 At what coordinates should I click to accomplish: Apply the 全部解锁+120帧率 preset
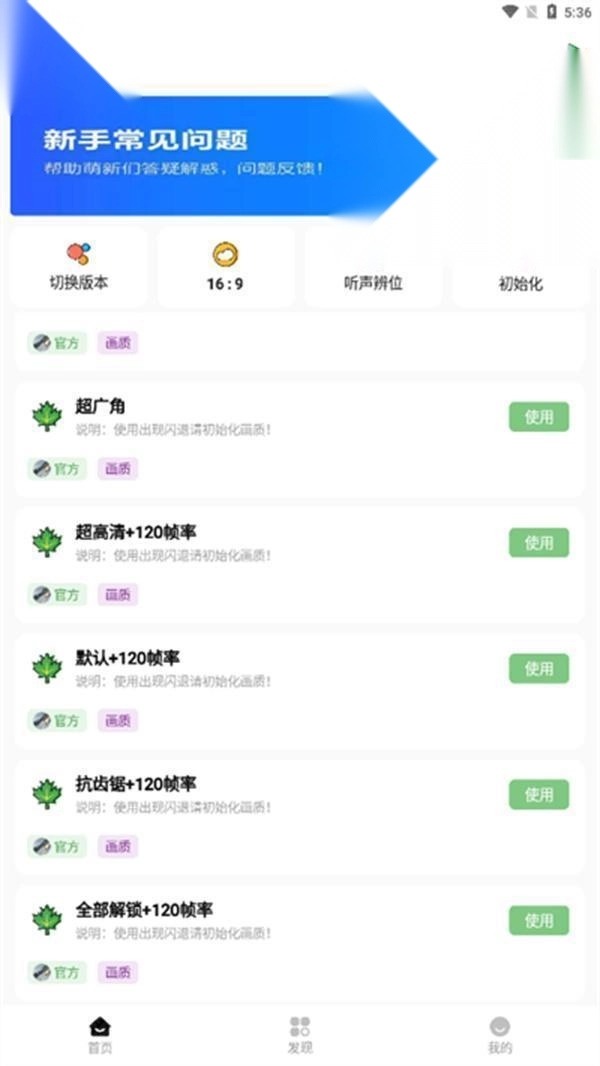click(x=539, y=921)
